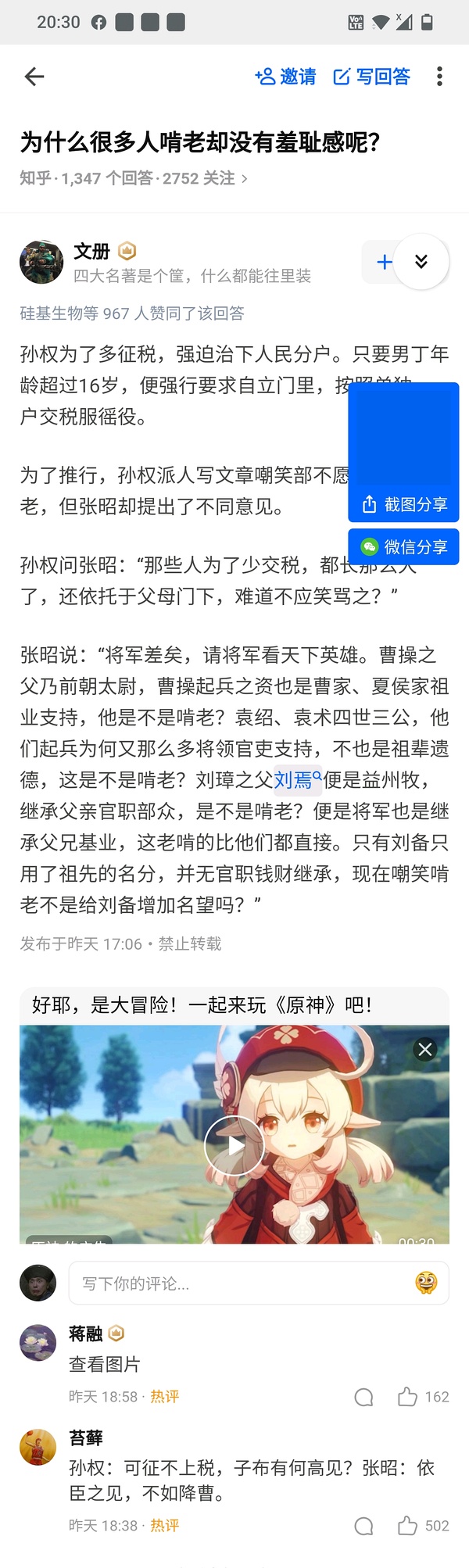469x1568 pixels.
Task: Play the 原神 ad video
Action: point(234,1145)
